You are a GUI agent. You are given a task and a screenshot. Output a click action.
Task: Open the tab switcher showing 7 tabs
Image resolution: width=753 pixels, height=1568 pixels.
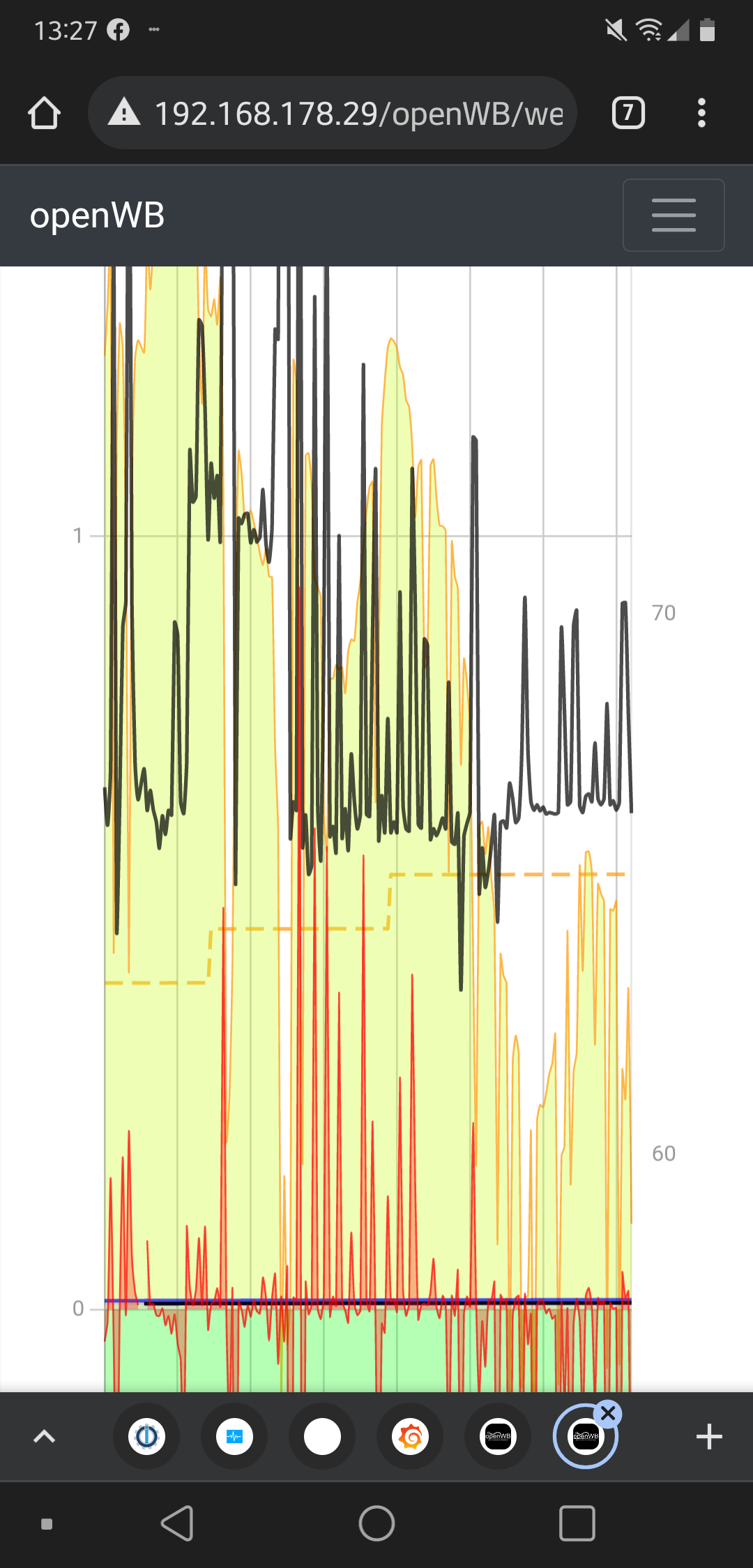click(x=628, y=113)
